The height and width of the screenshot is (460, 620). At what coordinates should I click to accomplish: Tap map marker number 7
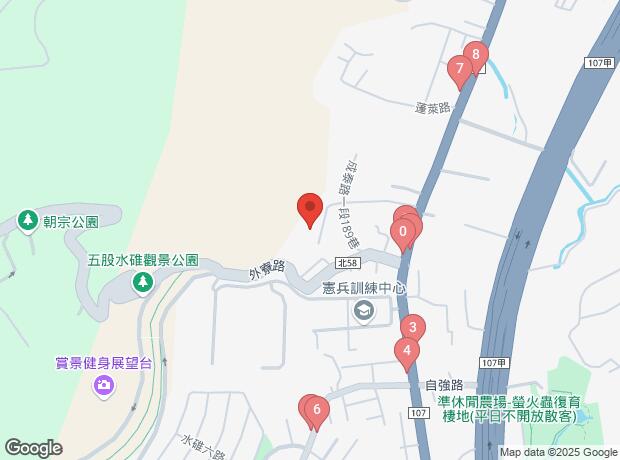point(459,69)
